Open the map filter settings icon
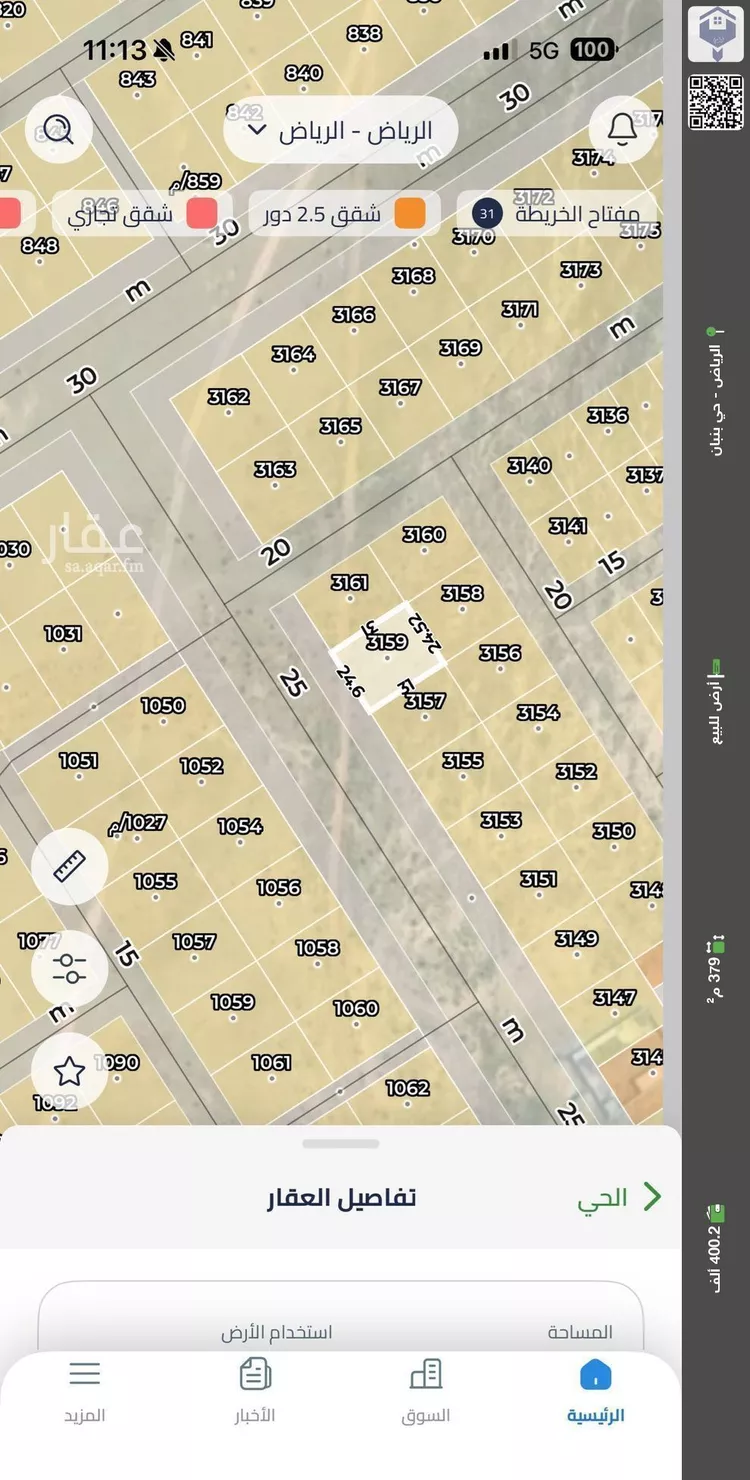 [x=69, y=967]
